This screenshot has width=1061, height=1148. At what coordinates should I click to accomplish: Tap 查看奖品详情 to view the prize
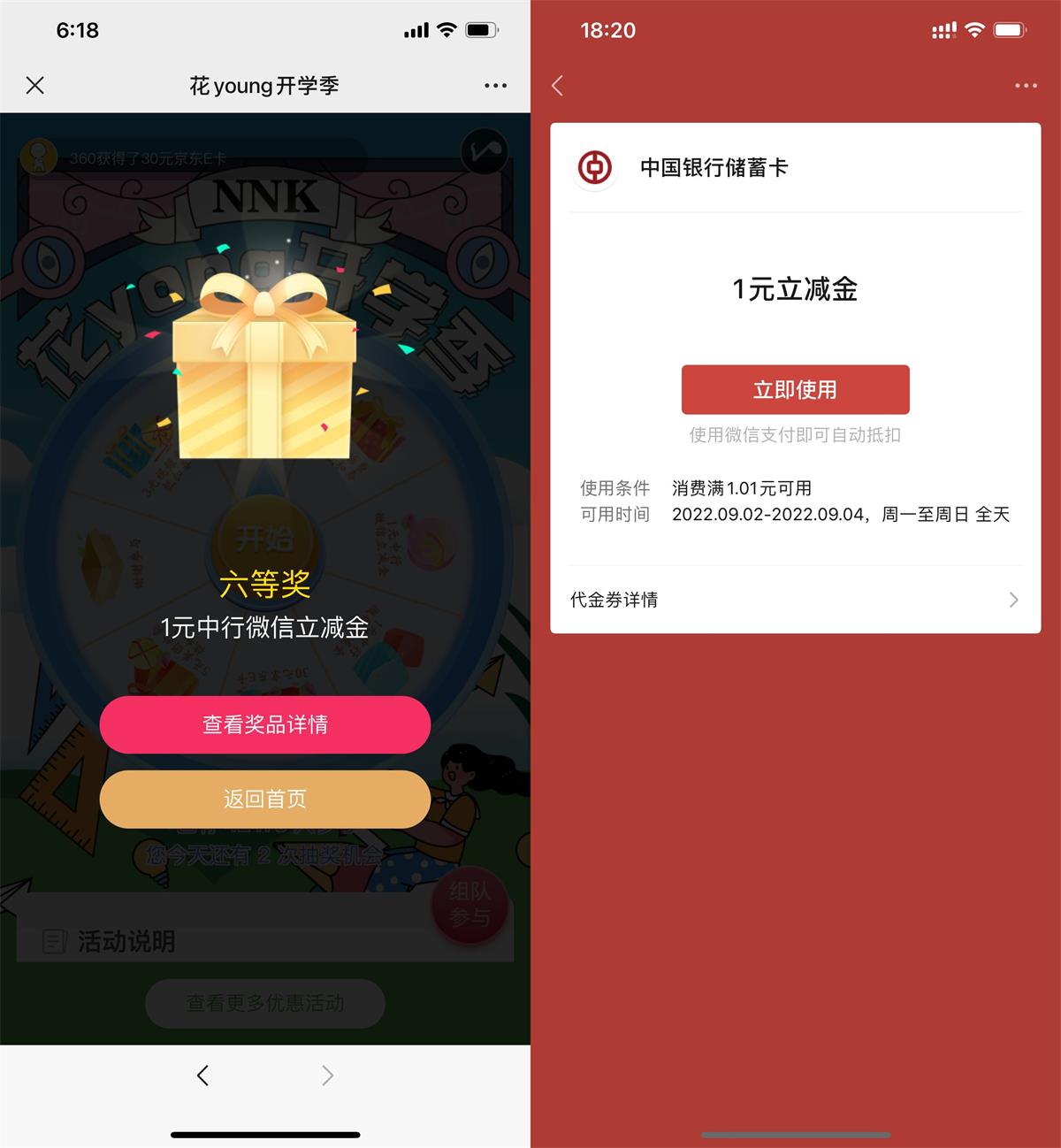[264, 724]
